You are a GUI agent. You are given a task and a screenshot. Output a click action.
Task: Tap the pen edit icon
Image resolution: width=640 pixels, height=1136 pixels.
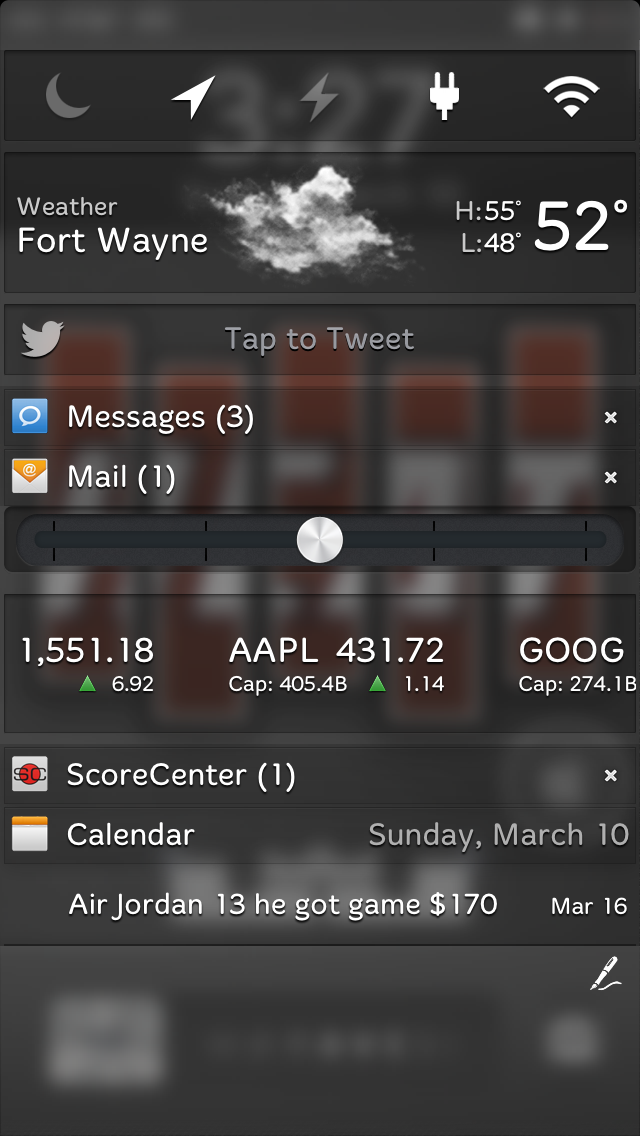[604, 973]
